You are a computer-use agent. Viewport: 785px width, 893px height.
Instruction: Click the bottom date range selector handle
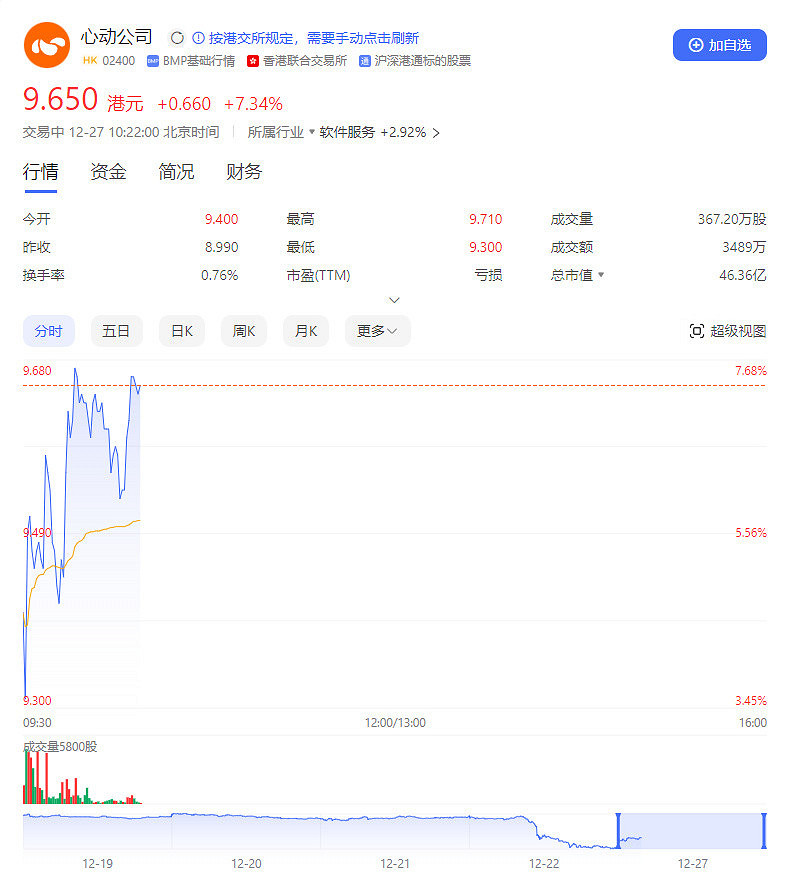(x=618, y=831)
